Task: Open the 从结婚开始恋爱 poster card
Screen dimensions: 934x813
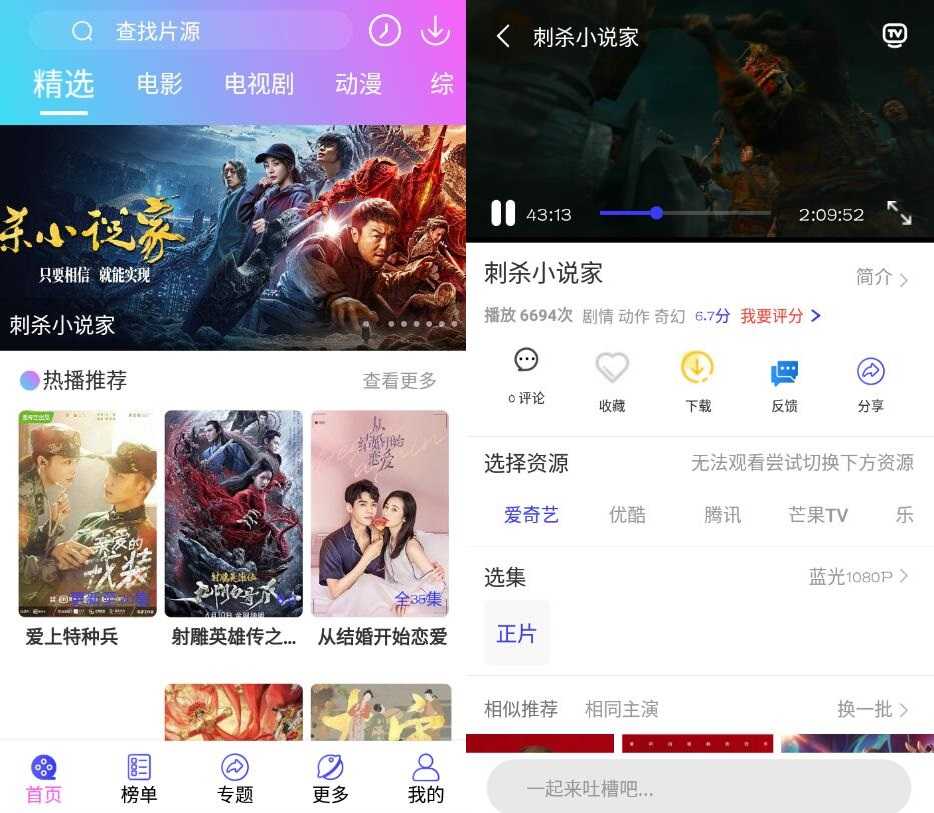Action: point(380,514)
